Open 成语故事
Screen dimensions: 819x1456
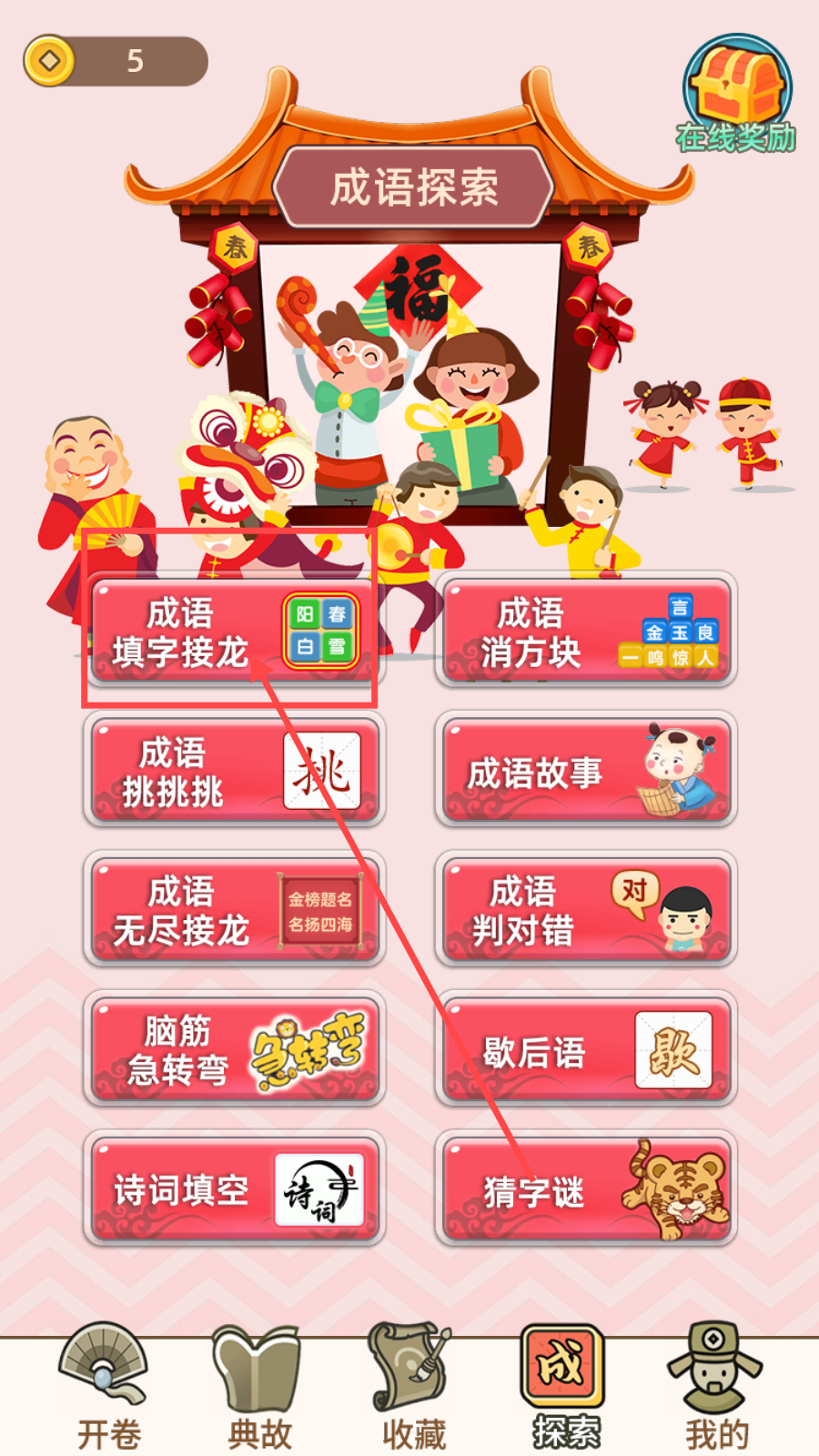[585, 772]
